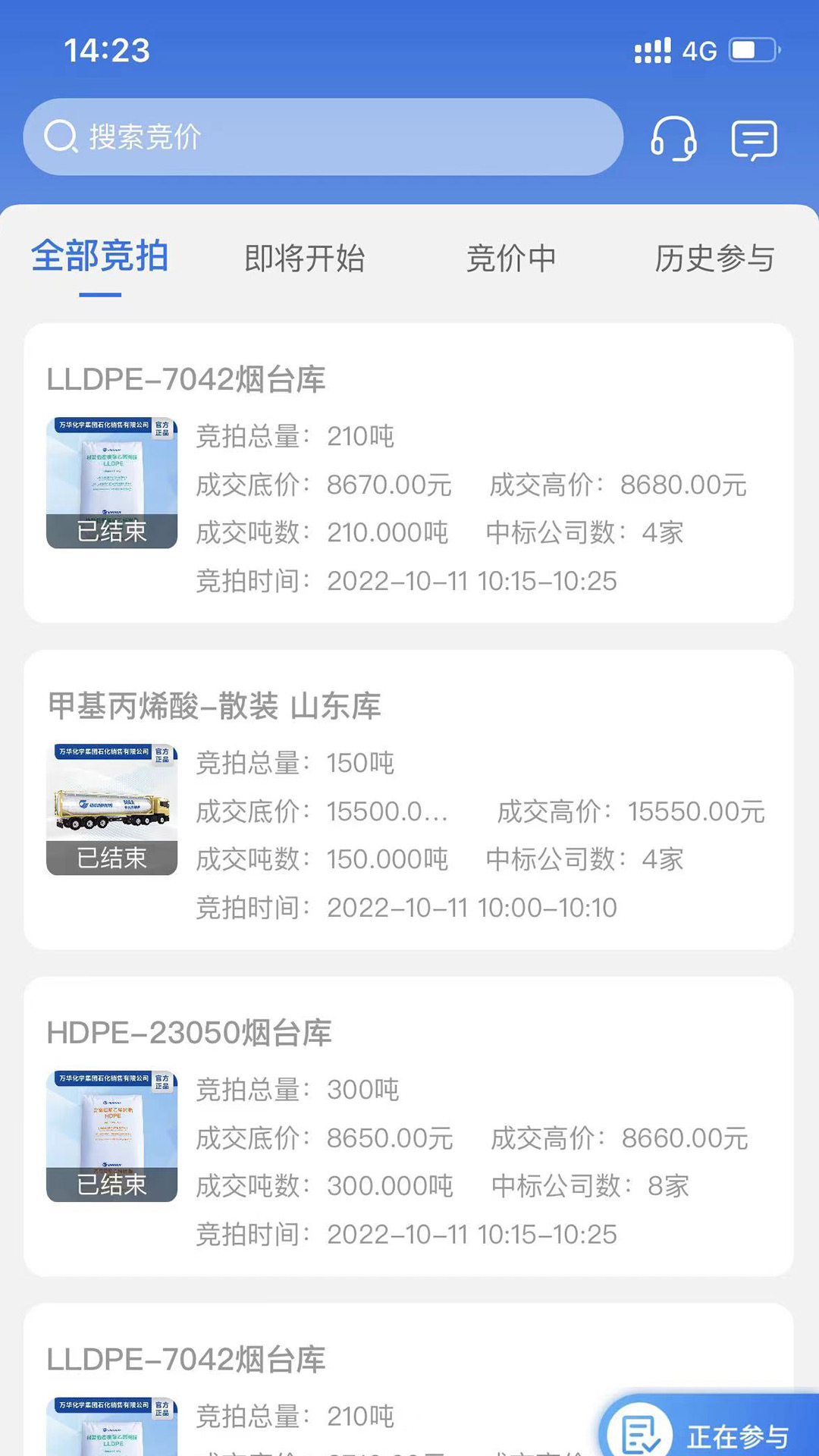Open the headset customer service icon

tap(674, 139)
